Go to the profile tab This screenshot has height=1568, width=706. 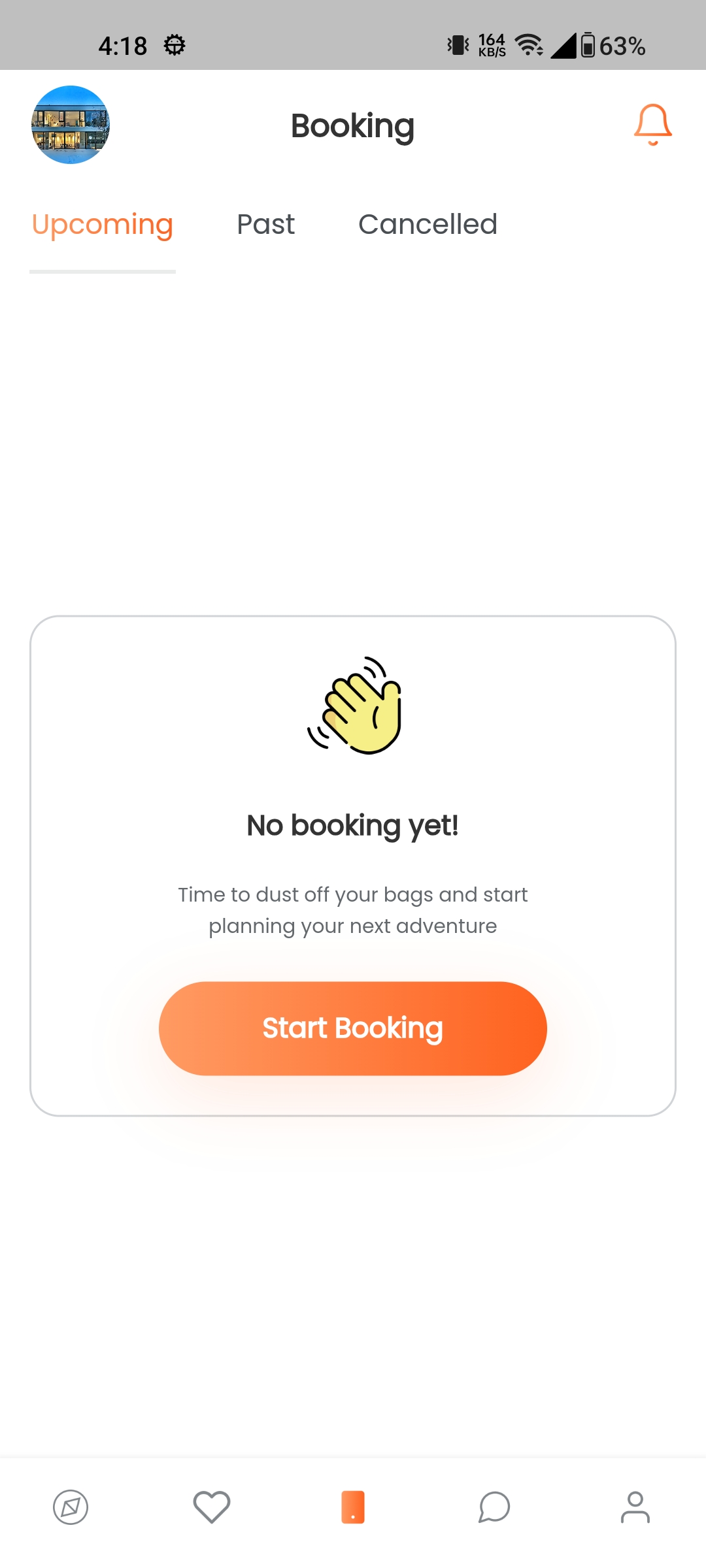tap(635, 1507)
